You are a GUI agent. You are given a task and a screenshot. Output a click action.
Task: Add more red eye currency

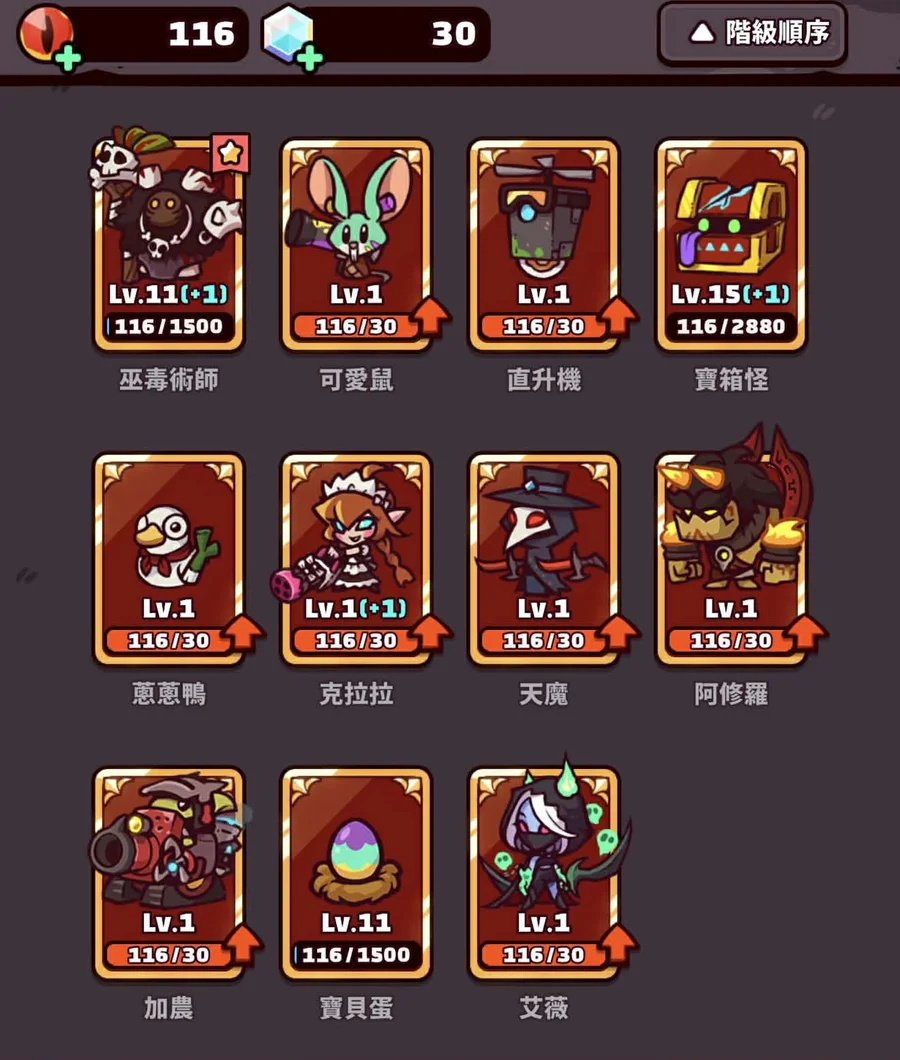[68, 58]
